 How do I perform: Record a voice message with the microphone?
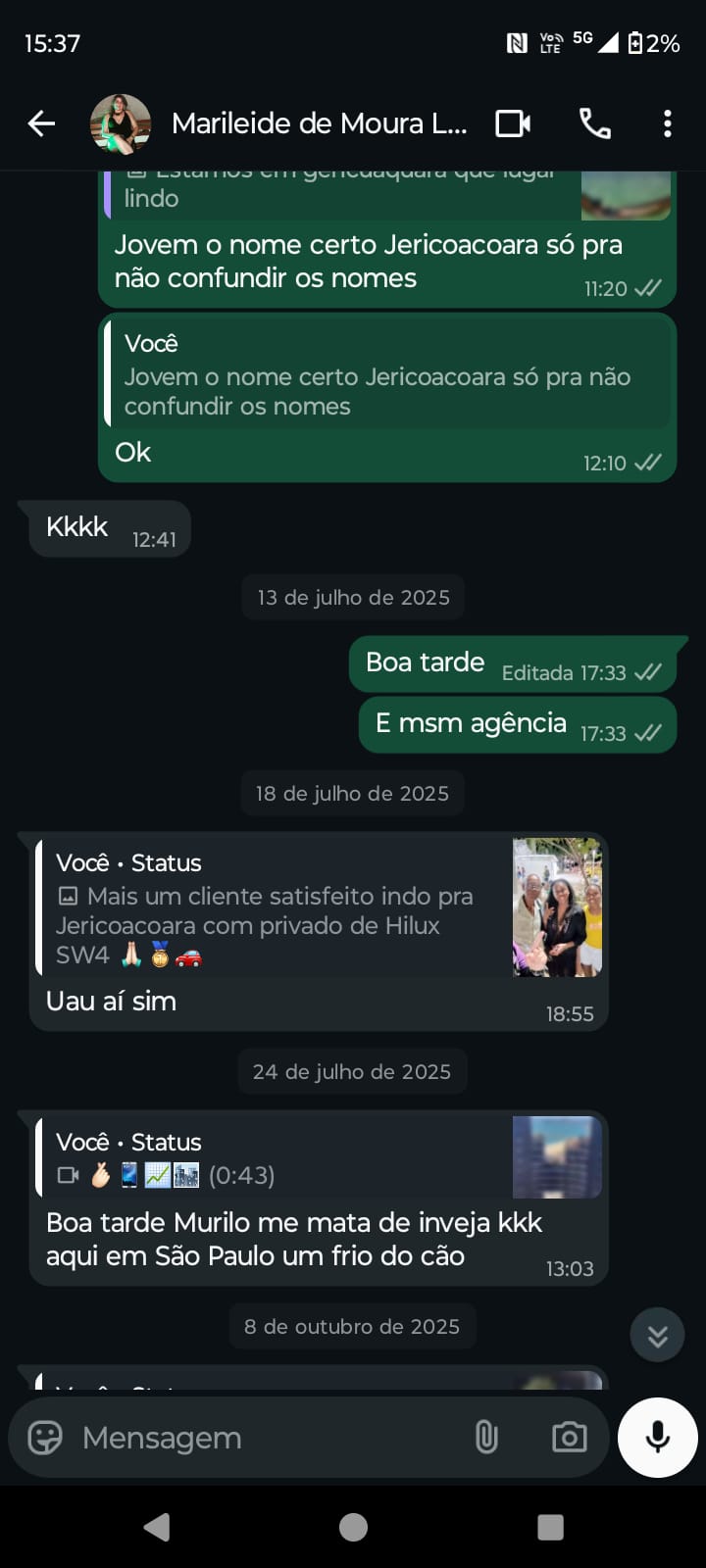point(657,1438)
